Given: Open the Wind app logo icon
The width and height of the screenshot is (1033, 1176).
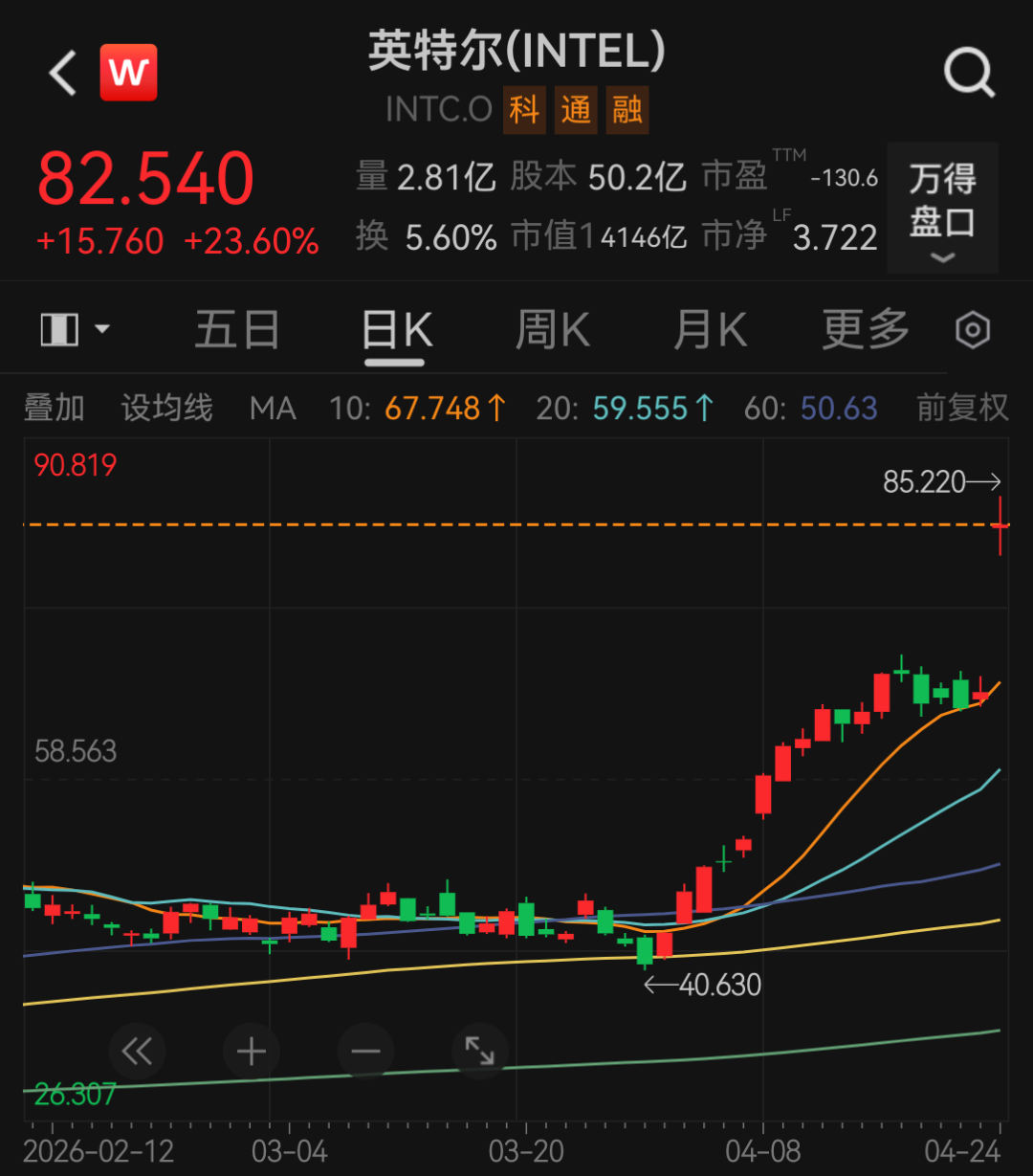Looking at the screenshot, I should click(x=129, y=72).
